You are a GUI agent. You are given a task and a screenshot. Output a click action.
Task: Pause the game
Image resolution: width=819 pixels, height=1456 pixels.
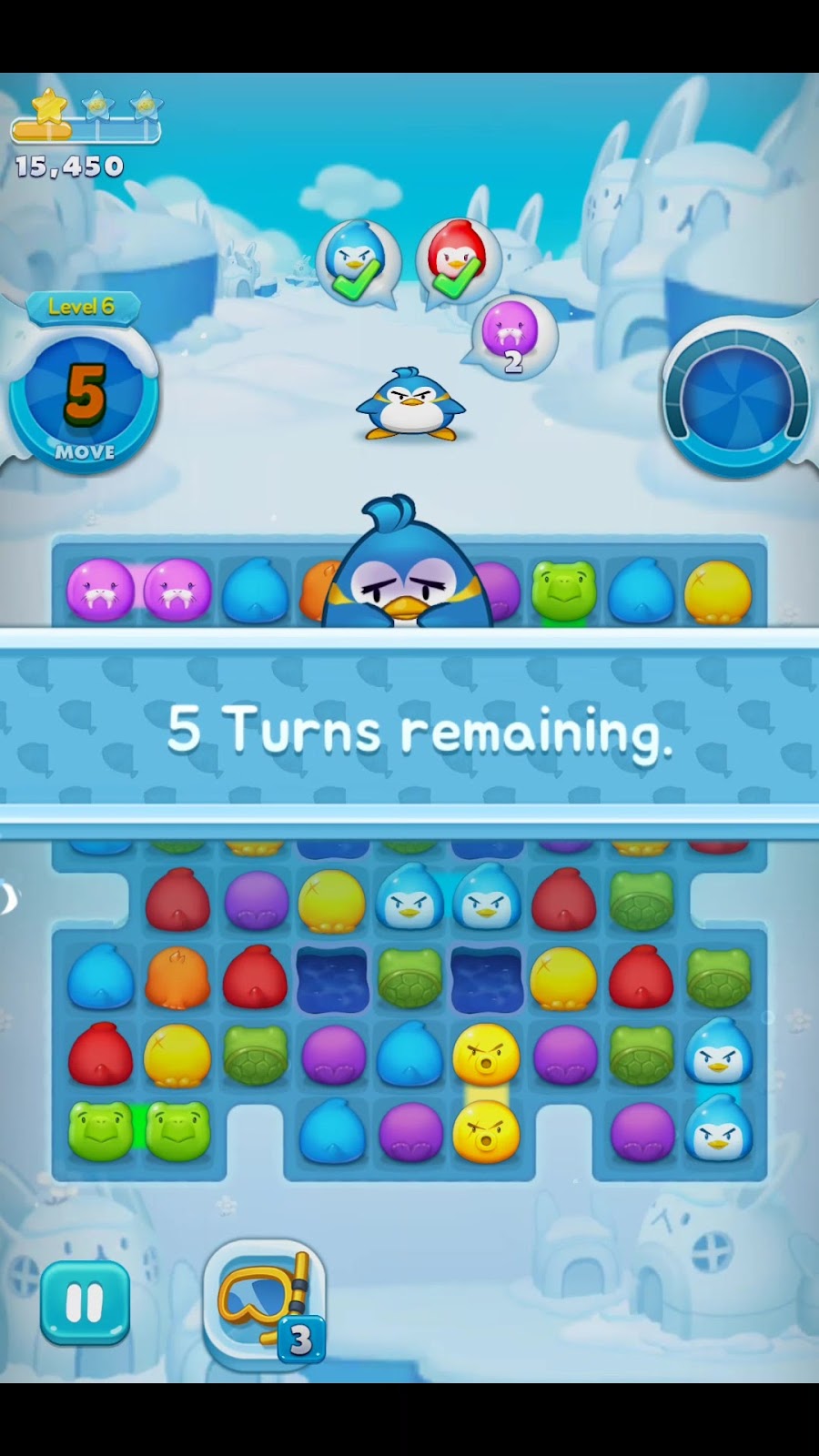pyautogui.click(x=85, y=1303)
